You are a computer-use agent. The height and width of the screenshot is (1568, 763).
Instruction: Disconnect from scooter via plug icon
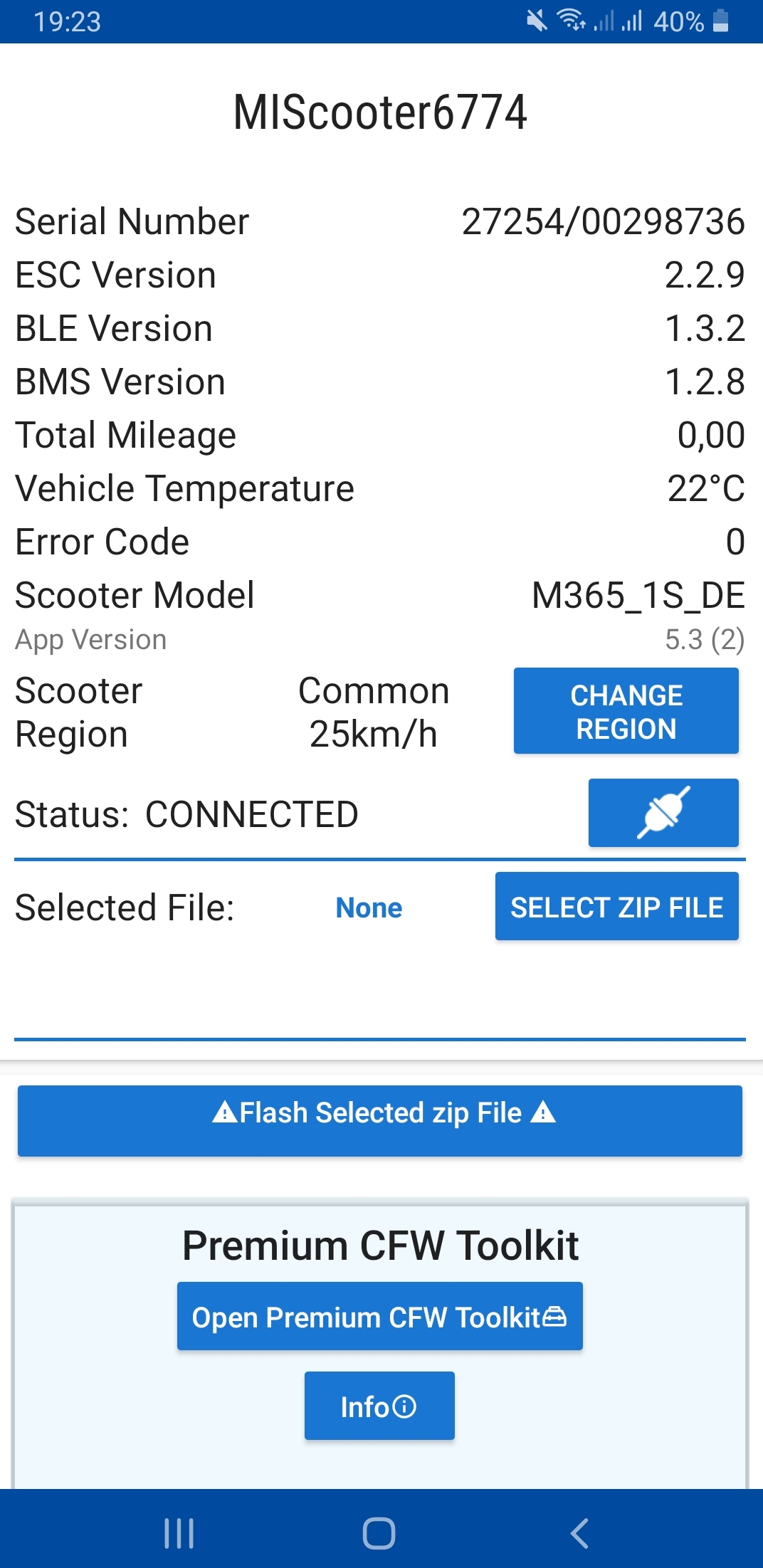(x=663, y=813)
